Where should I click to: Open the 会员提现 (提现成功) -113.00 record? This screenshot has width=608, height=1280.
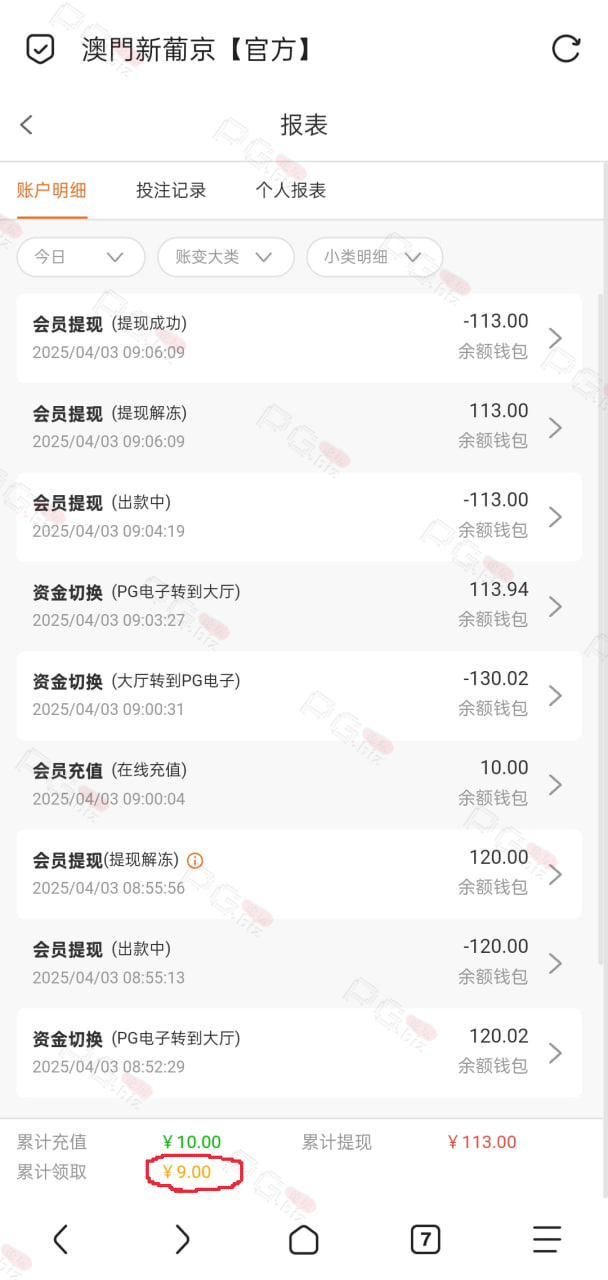(x=299, y=338)
